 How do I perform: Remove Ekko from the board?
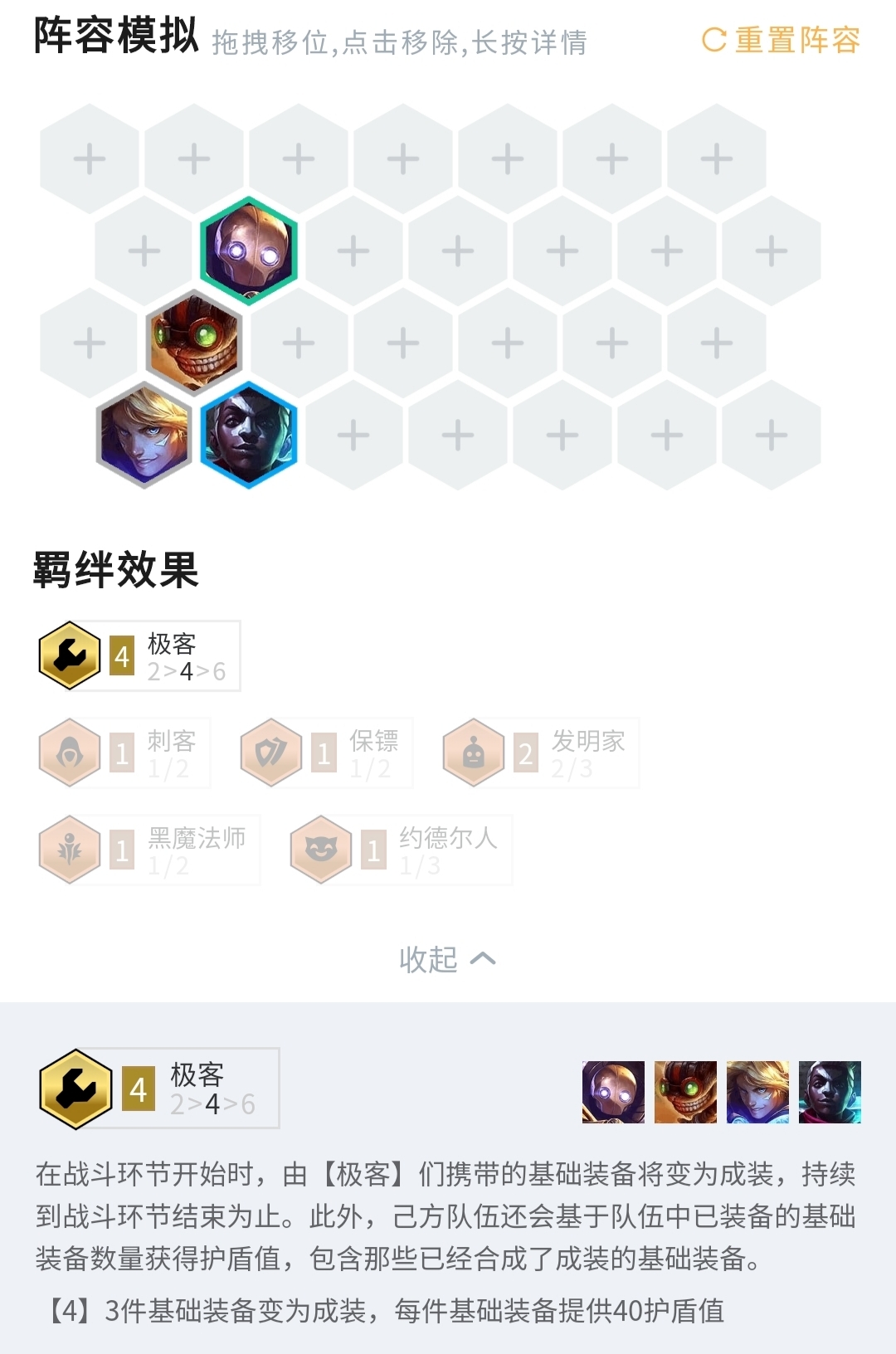click(x=248, y=435)
